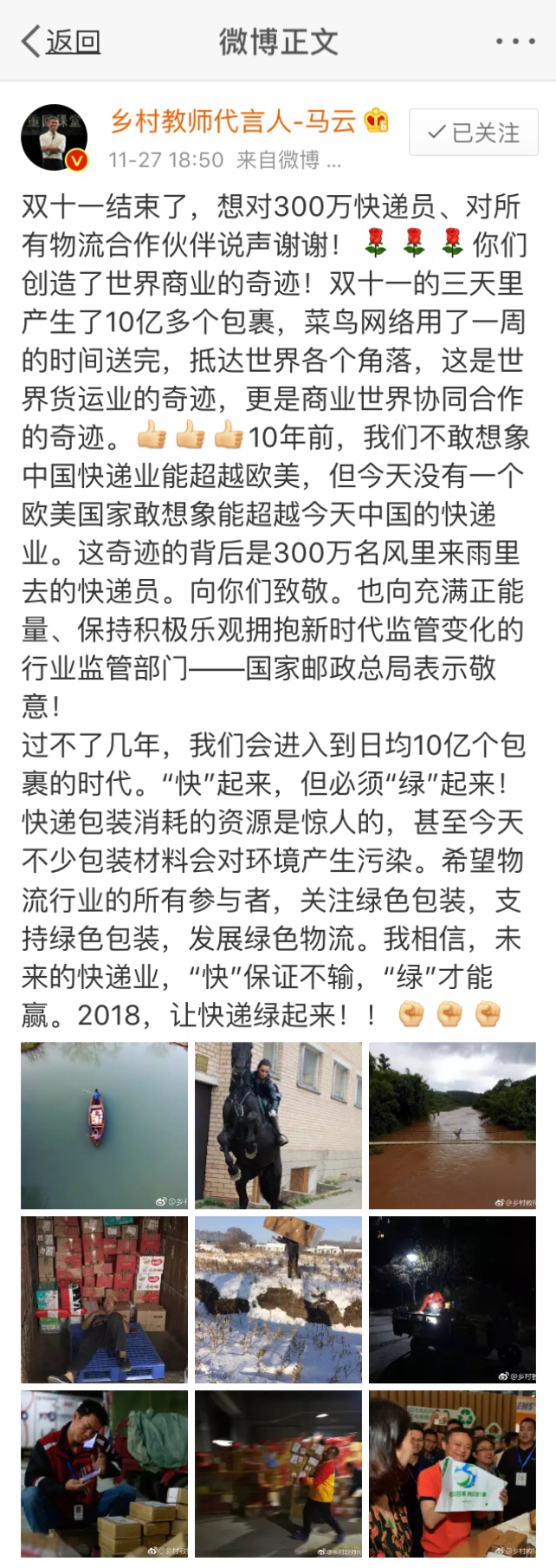Tap the 已关注 following button
The image size is (556, 1568).
tap(474, 132)
